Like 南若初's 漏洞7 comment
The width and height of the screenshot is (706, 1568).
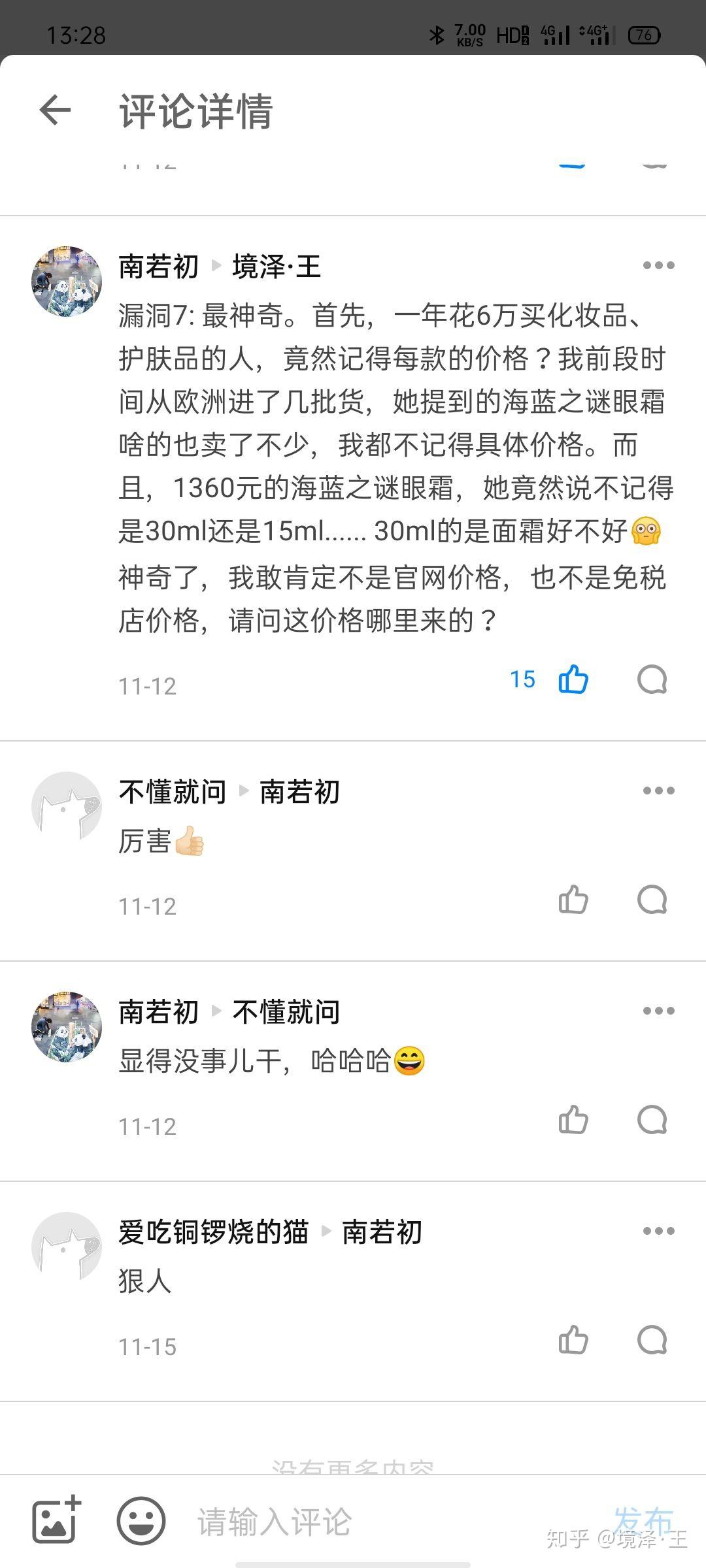click(x=573, y=679)
